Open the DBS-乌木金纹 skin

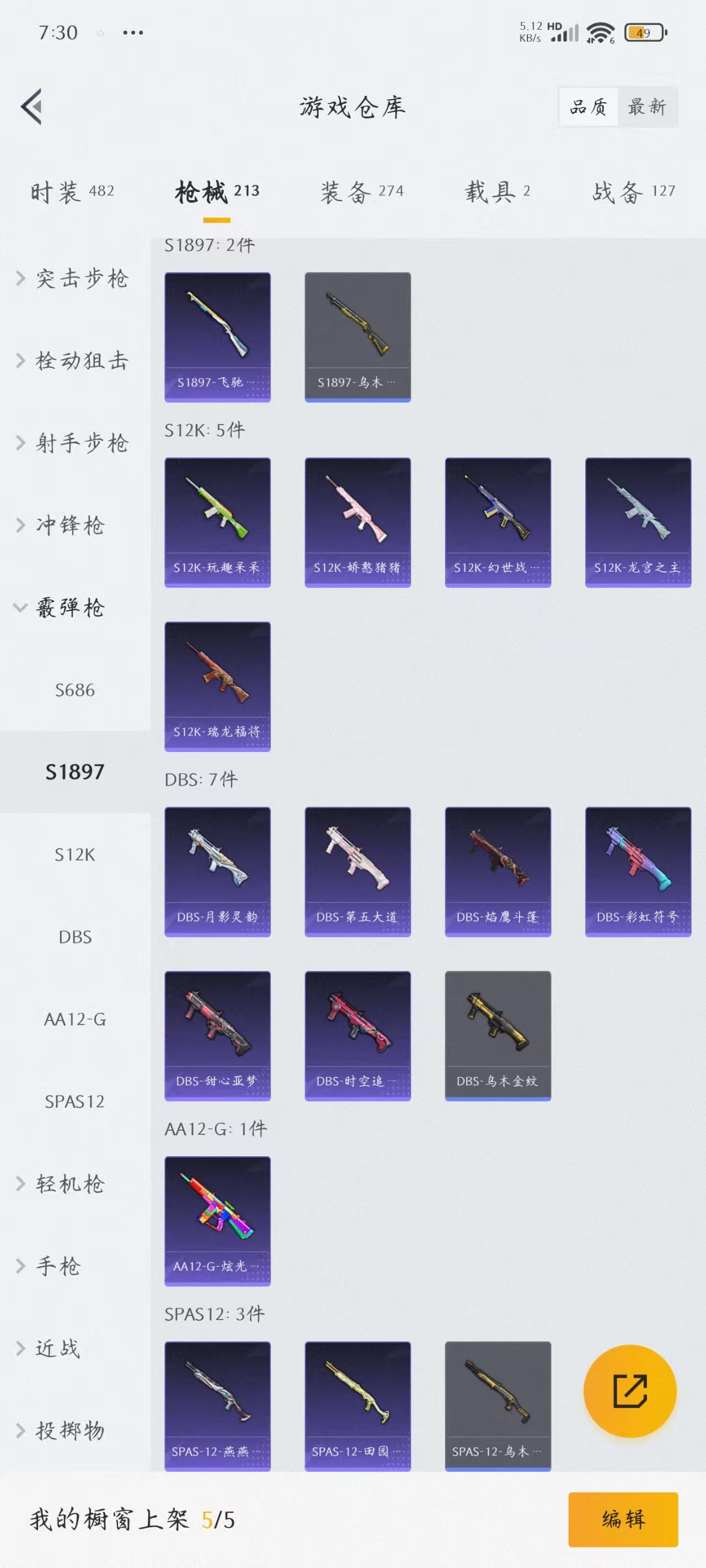pos(498,1036)
